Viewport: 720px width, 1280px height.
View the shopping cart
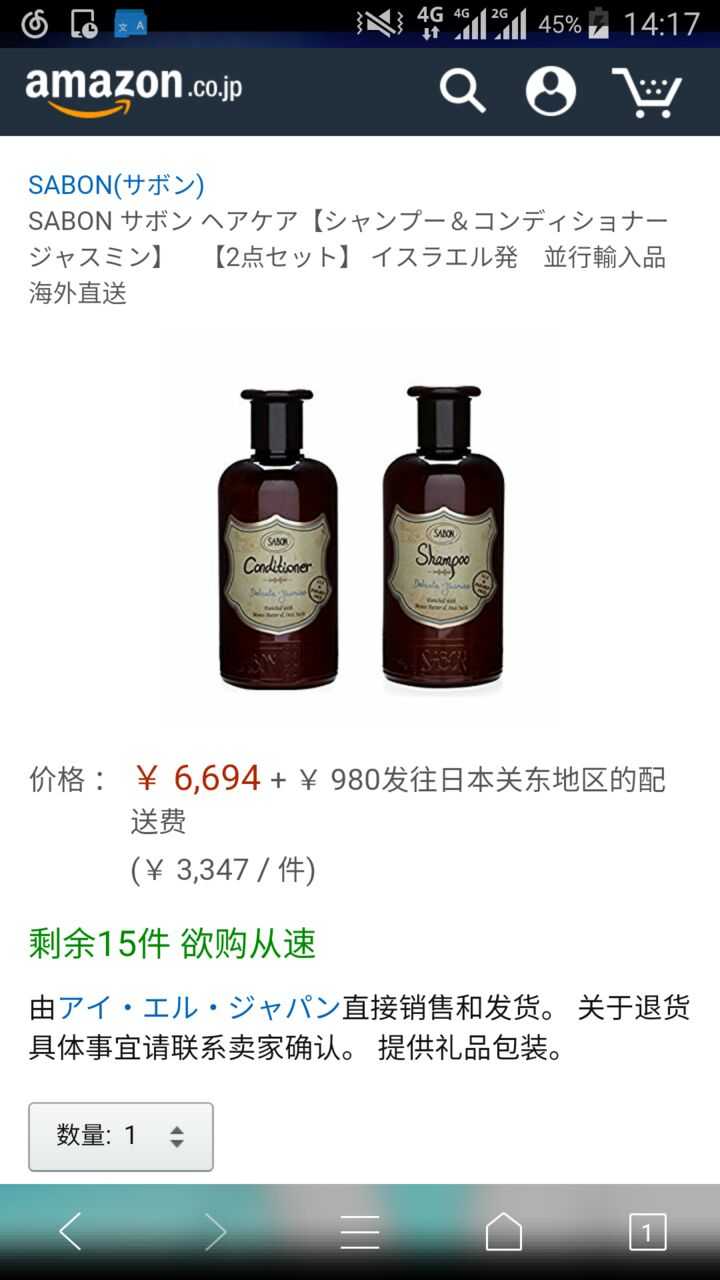coord(647,92)
